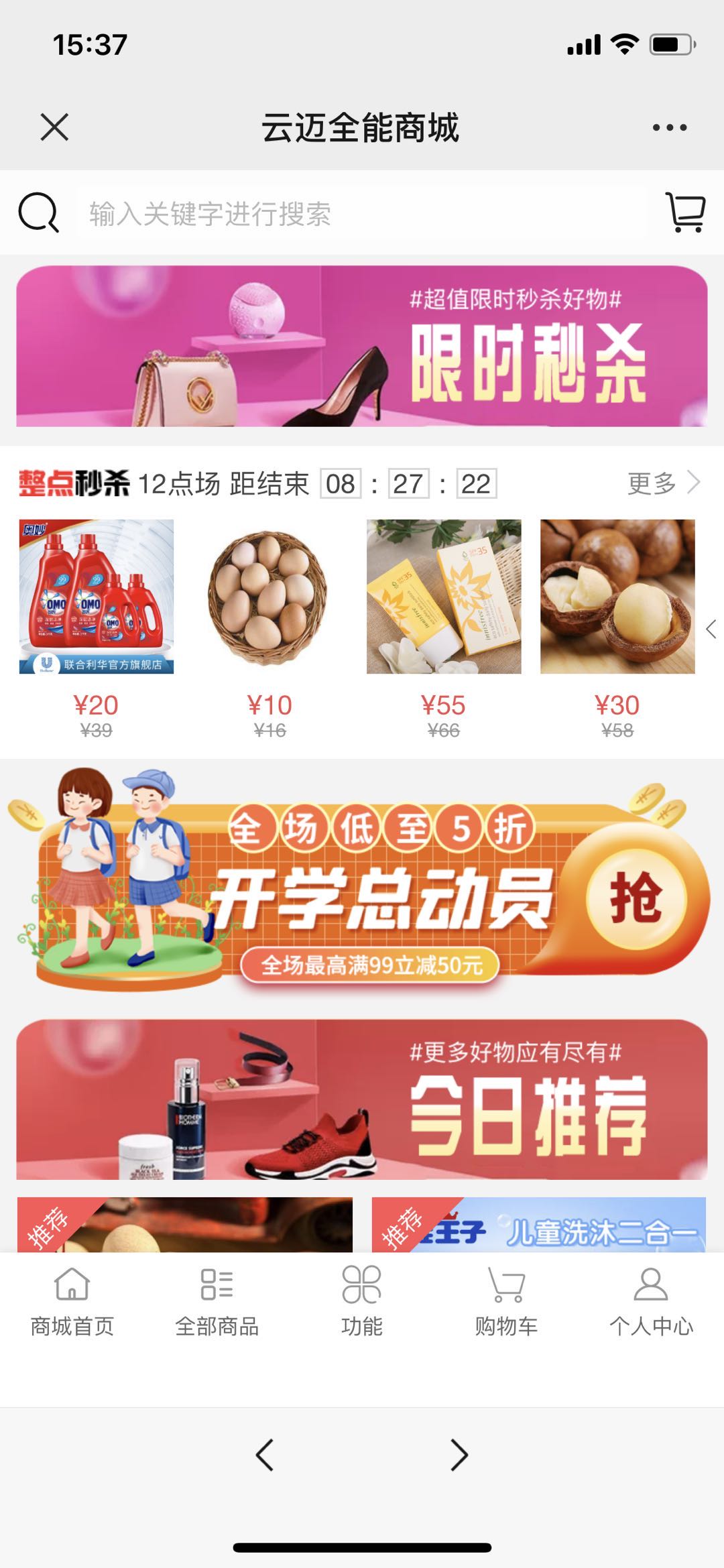Go to the 商城首页 tab
Image resolution: width=724 pixels, height=1568 pixels.
72,1302
